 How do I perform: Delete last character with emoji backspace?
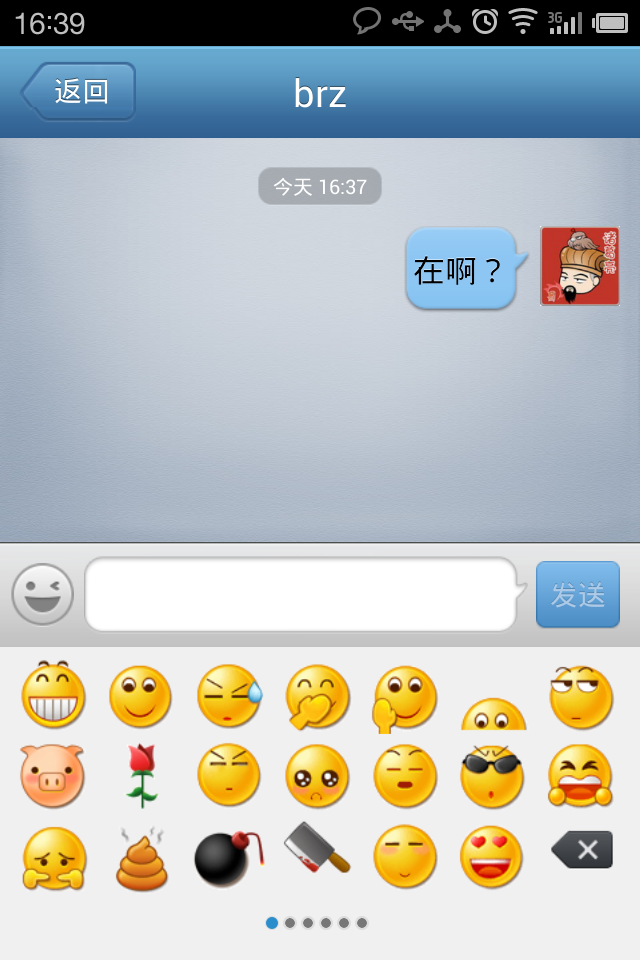coord(582,850)
